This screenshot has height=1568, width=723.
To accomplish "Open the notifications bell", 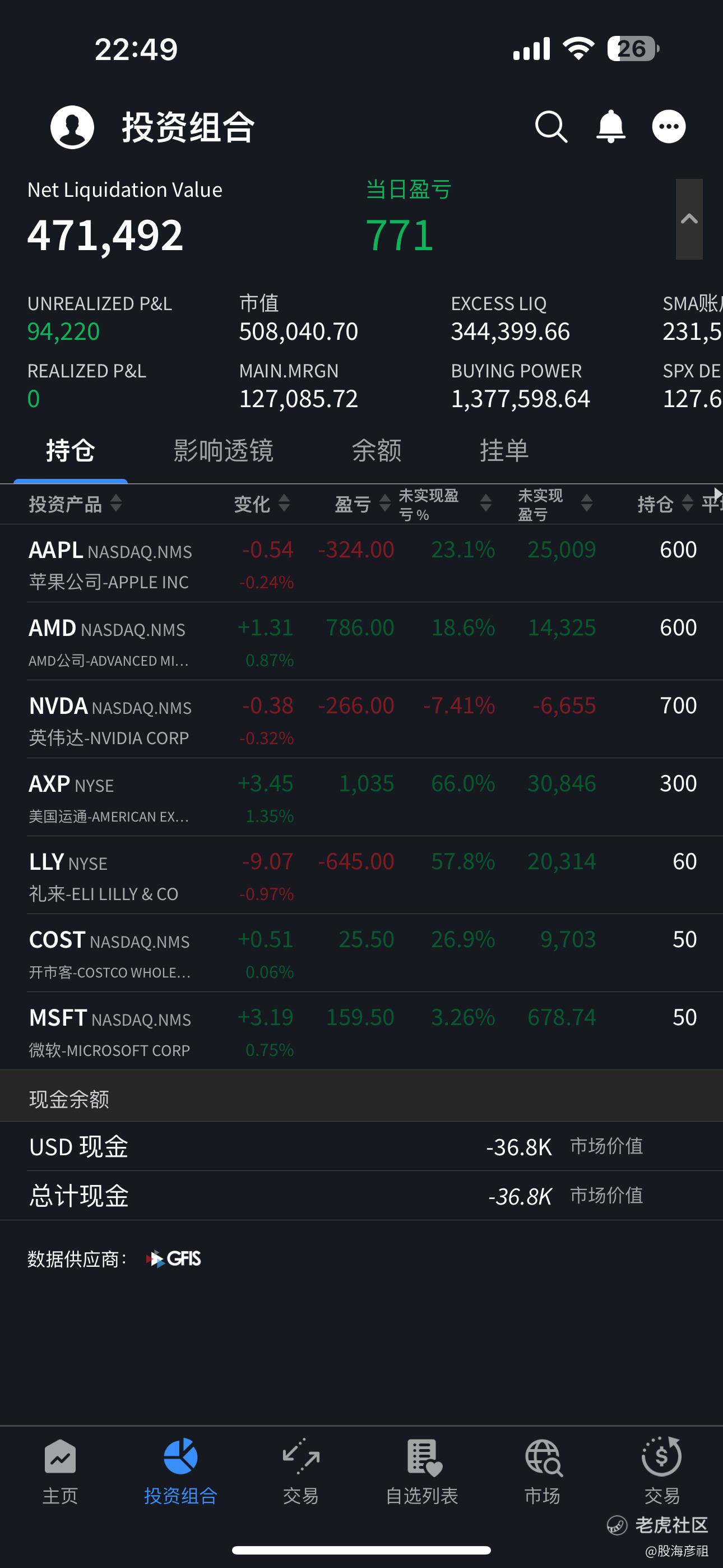I will 610,127.
